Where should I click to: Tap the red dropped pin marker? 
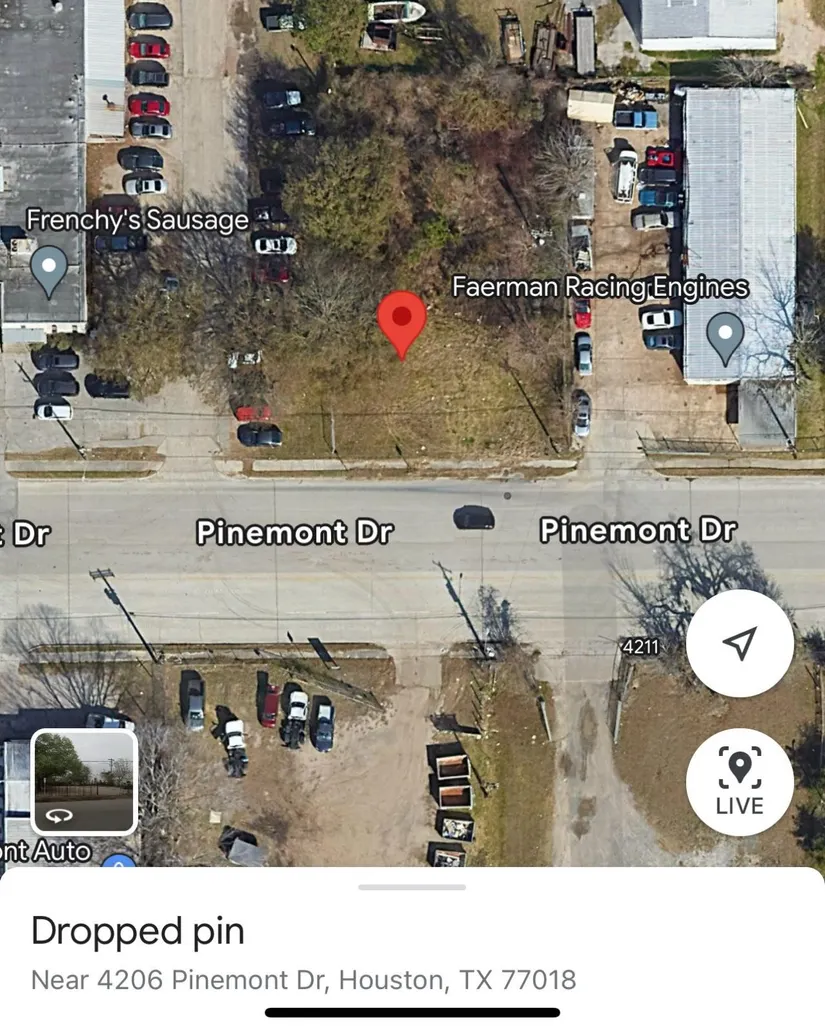click(x=402, y=320)
